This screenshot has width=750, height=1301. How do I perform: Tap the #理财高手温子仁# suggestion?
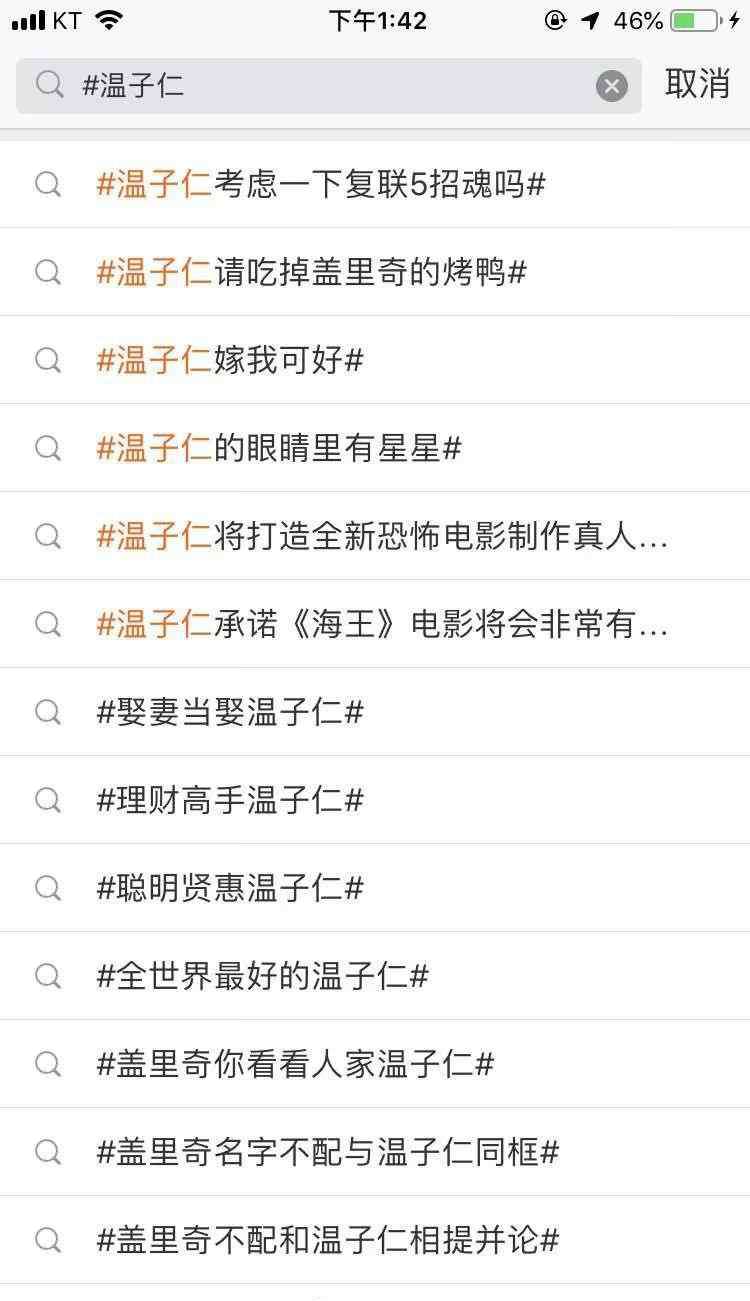(375, 800)
